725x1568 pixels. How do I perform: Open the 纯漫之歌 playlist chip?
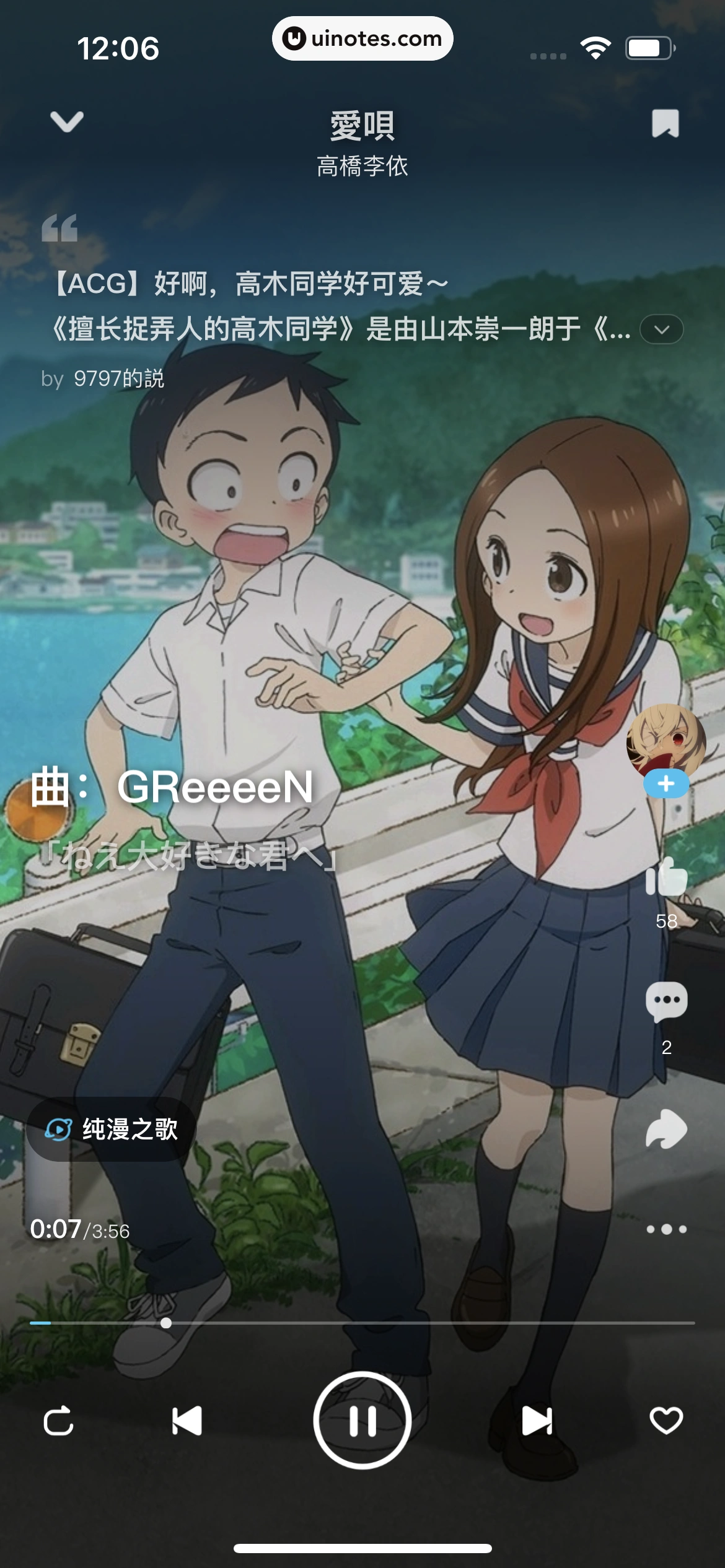pyautogui.click(x=112, y=1130)
